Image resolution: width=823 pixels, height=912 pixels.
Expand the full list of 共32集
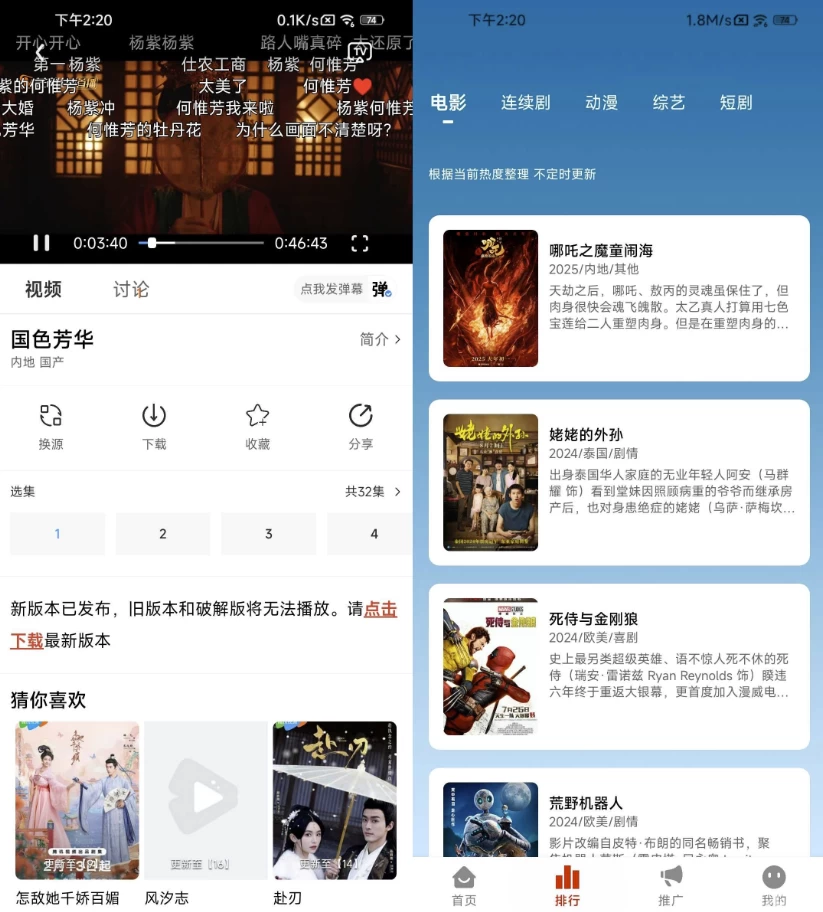click(x=373, y=491)
